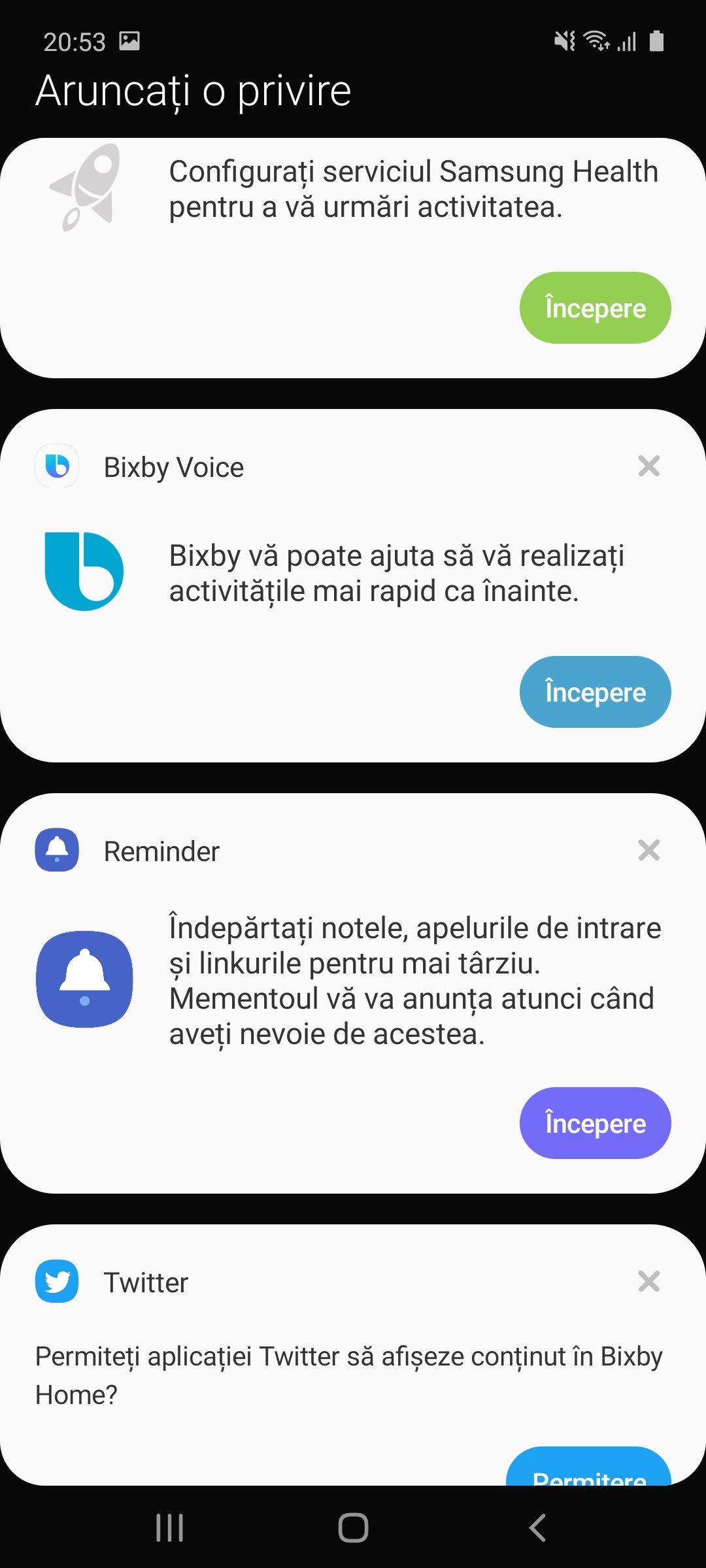The image size is (706, 1568).
Task: Go back using the navigation bar
Action: click(537, 1527)
